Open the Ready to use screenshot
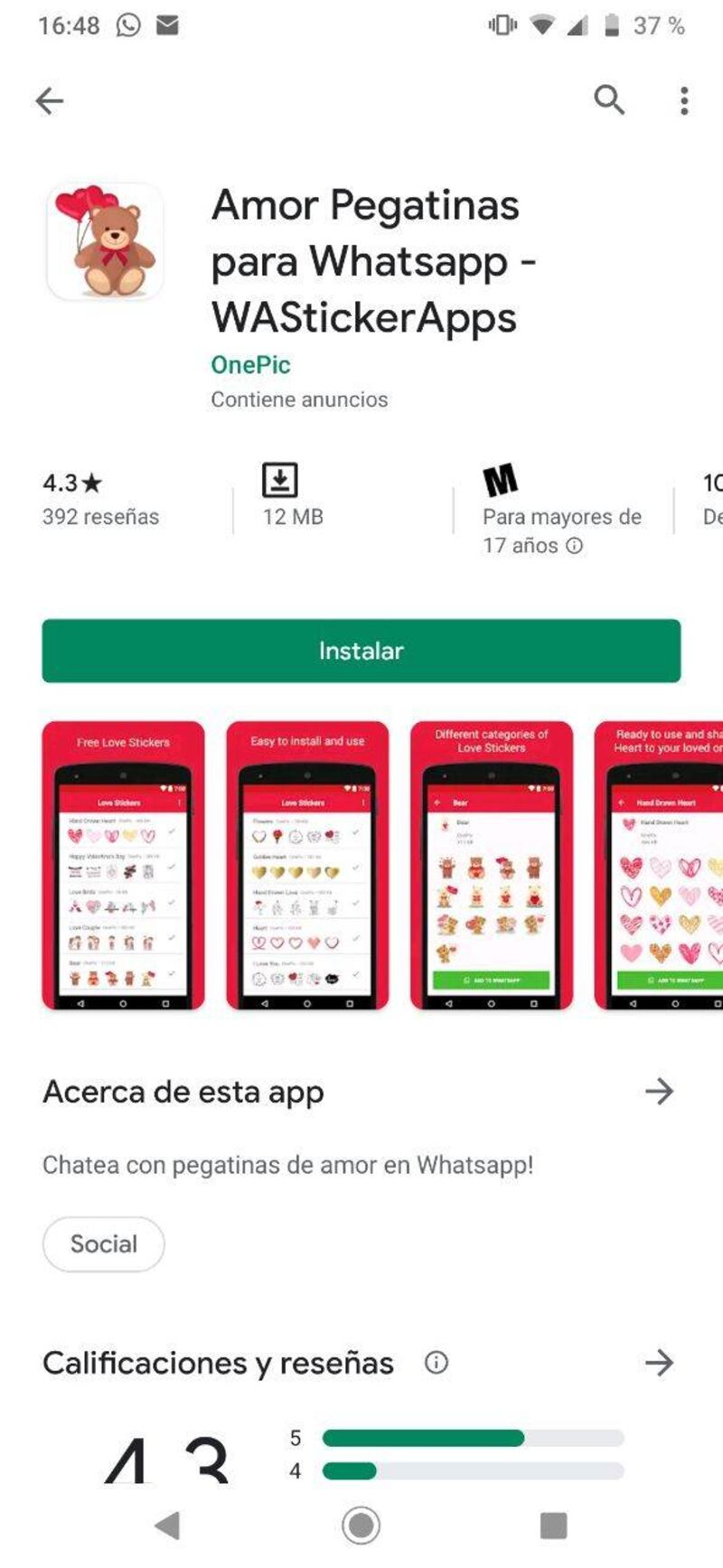Viewport: 723px width, 1568px height. pyautogui.click(x=660, y=865)
